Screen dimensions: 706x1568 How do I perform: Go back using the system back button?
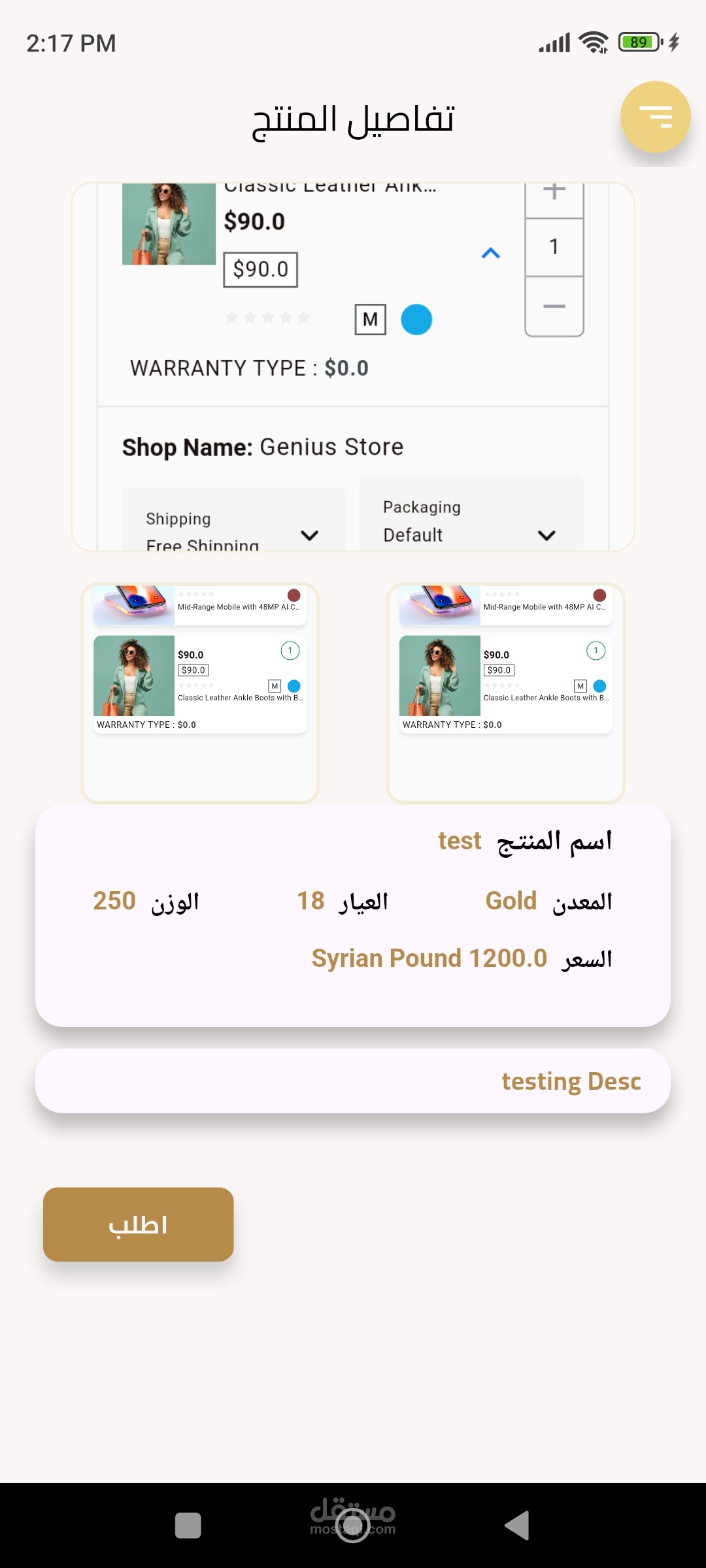[x=517, y=1526]
